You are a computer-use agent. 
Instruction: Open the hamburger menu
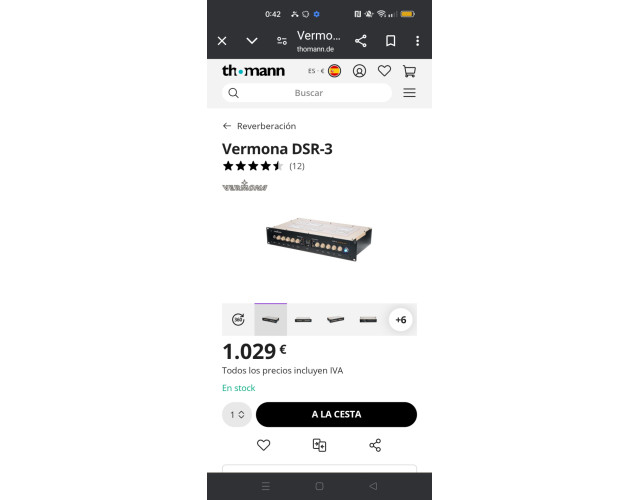tap(409, 93)
